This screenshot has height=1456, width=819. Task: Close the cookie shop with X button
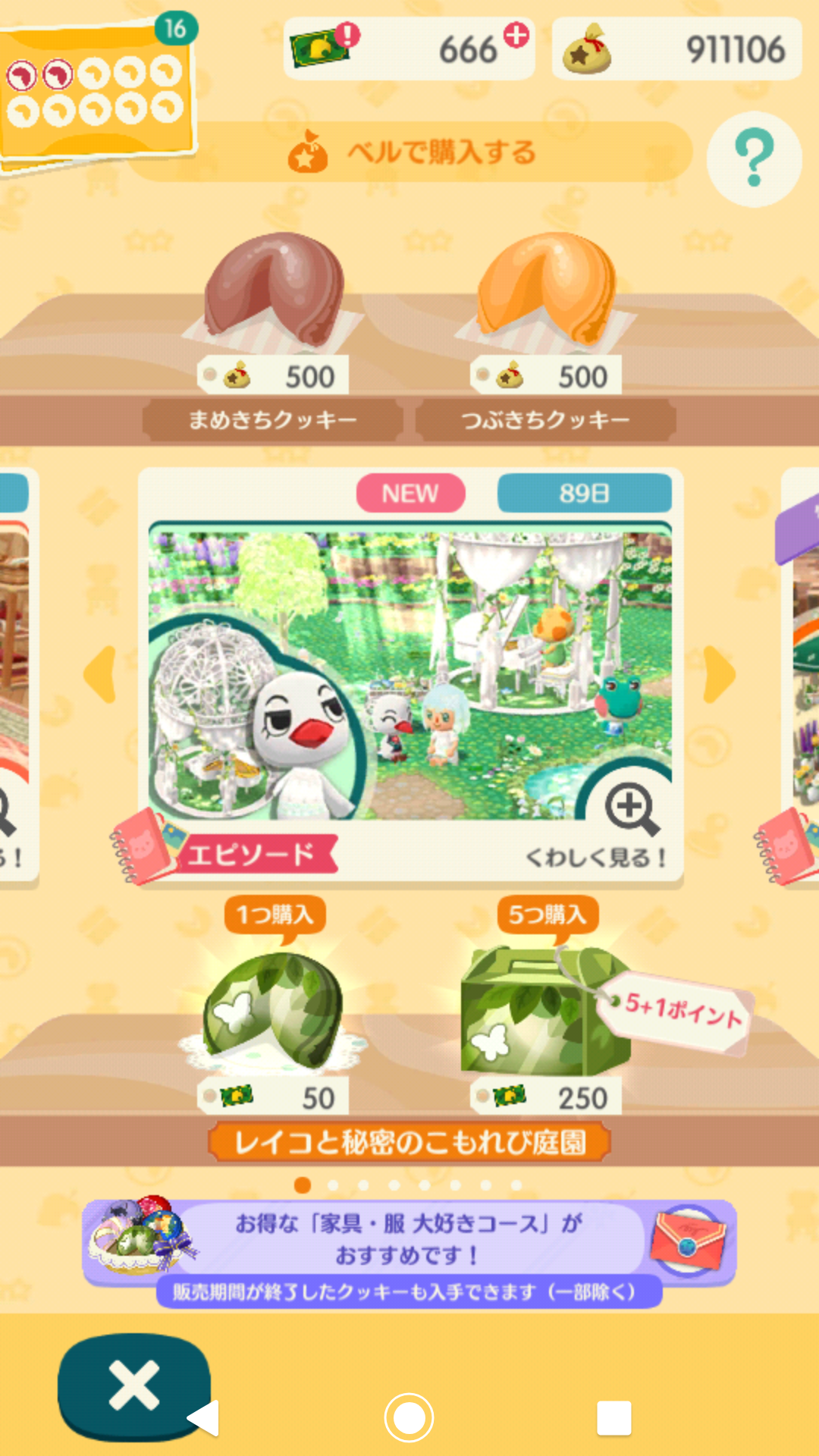(134, 1386)
